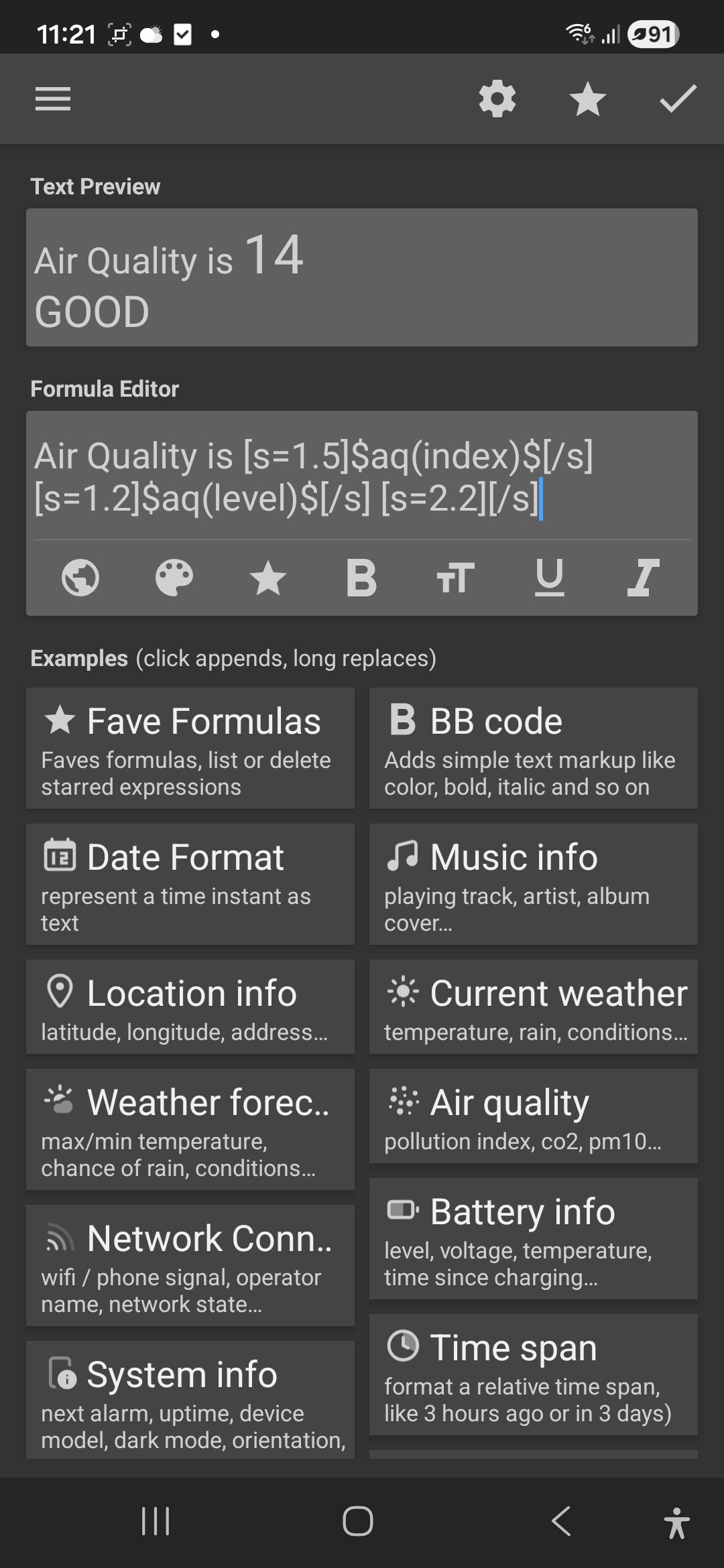Open the Current weather examples card

point(534,1006)
